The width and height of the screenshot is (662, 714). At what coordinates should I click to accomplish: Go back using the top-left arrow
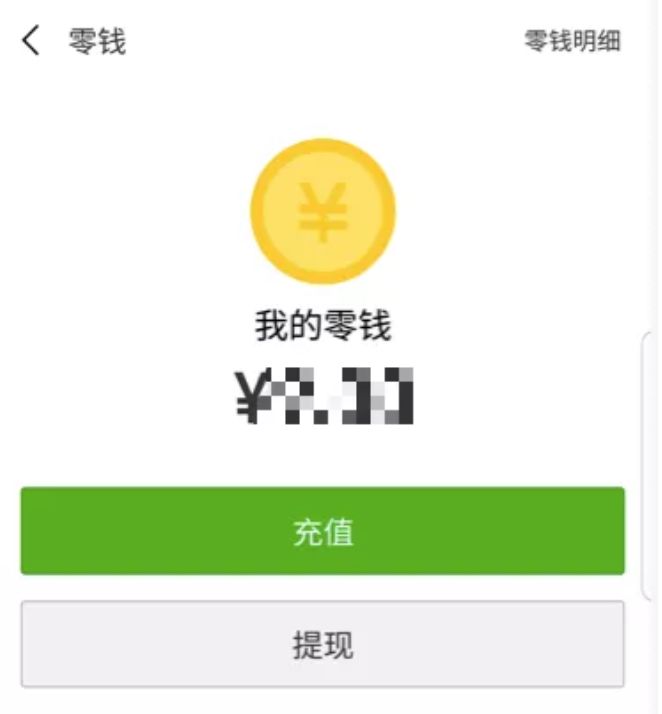[31, 42]
